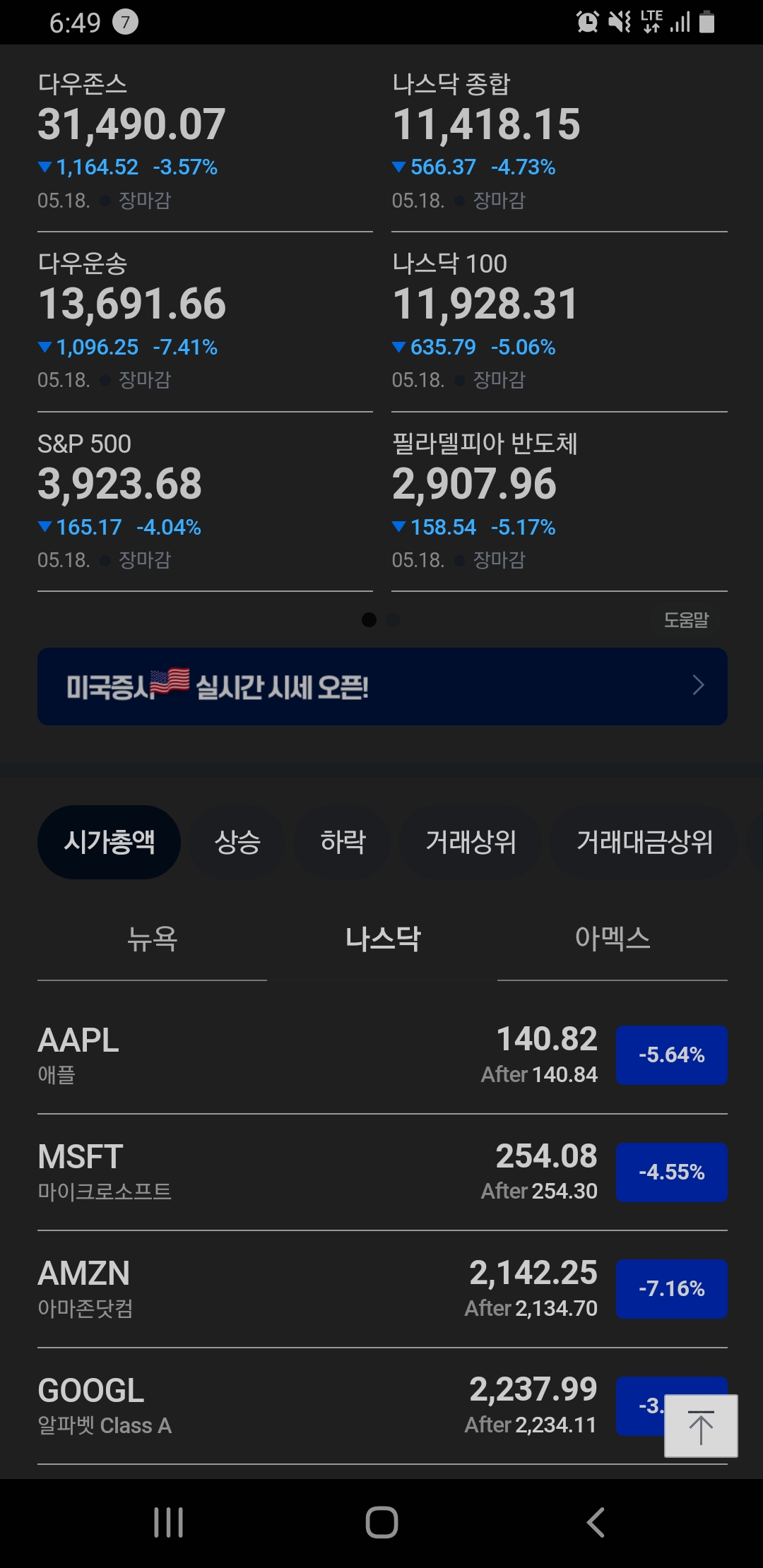View the 나스닥 100 index details

560,321
